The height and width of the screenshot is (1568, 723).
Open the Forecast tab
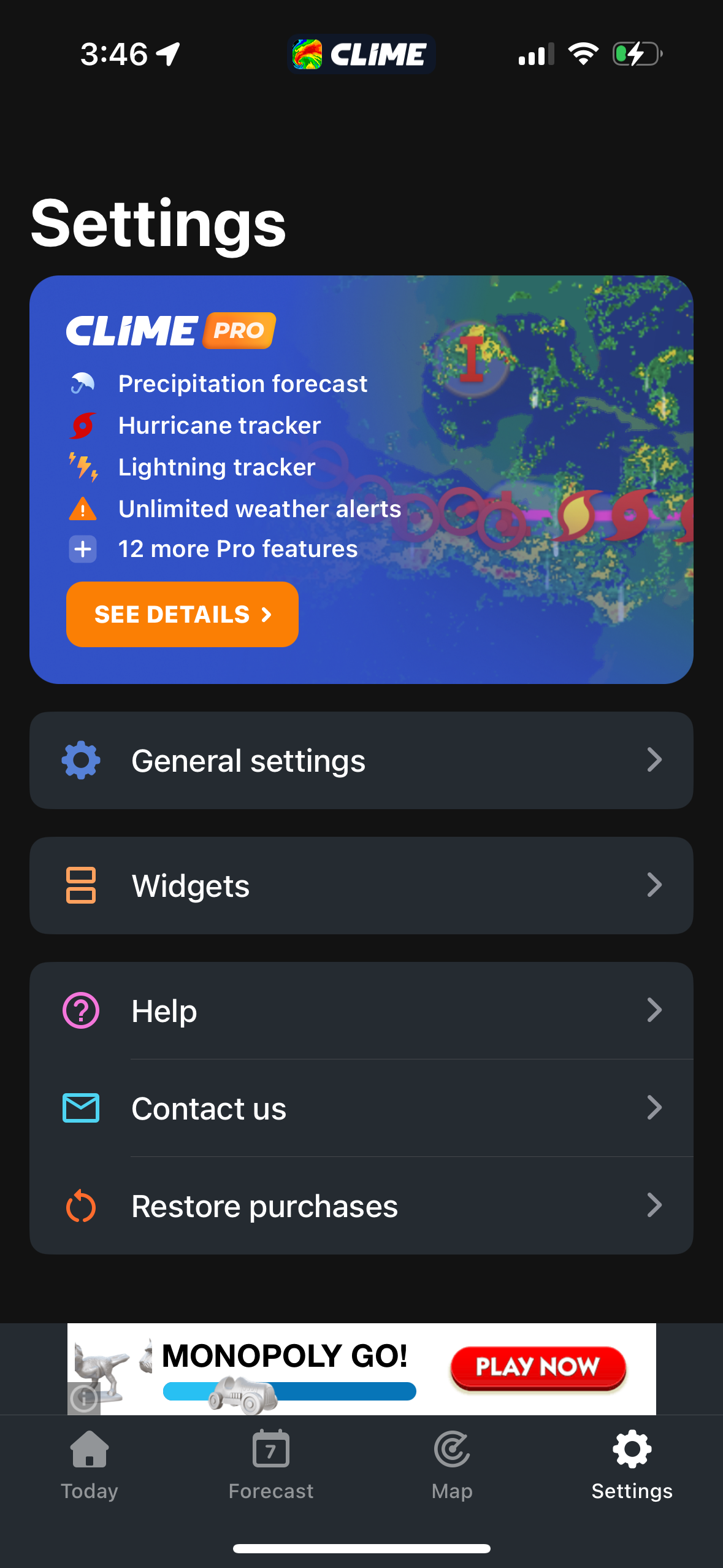pyautogui.click(x=270, y=1467)
